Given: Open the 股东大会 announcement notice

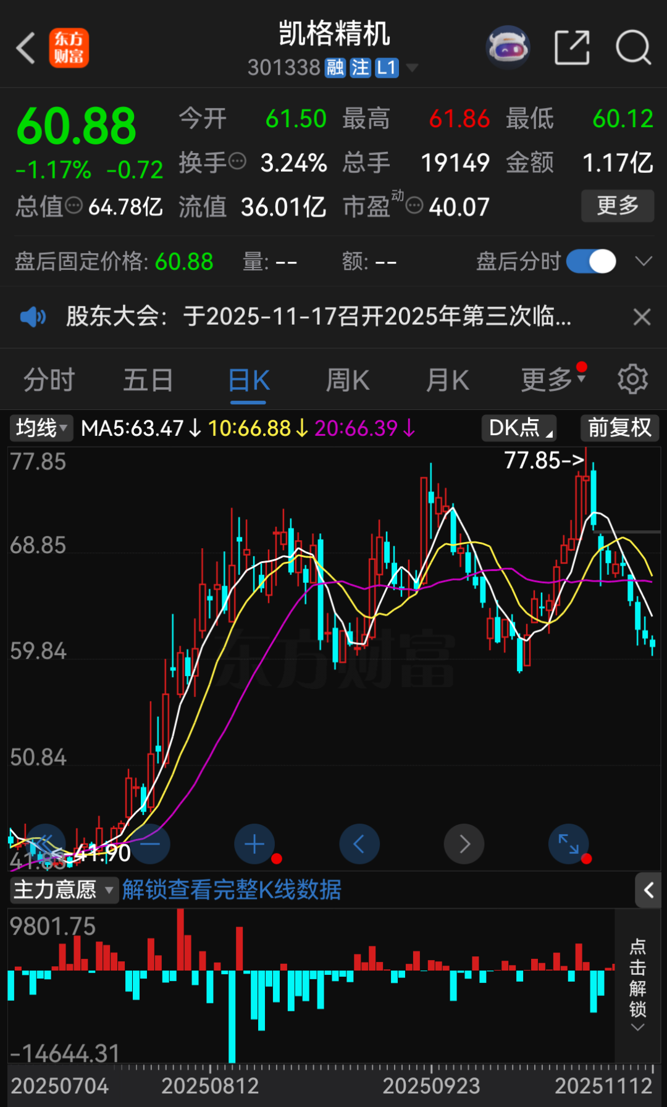Looking at the screenshot, I should [x=318, y=318].
